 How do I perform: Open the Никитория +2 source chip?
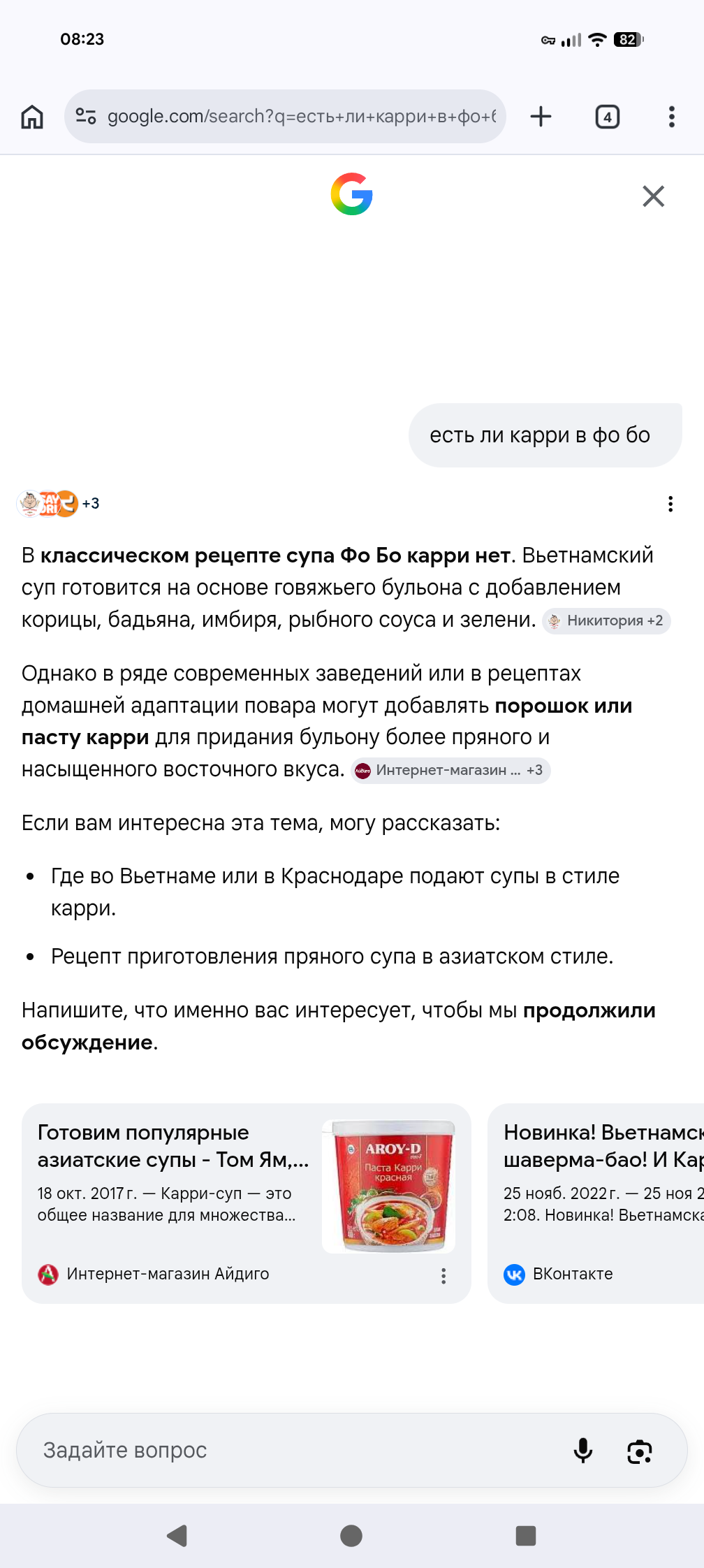(x=606, y=620)
